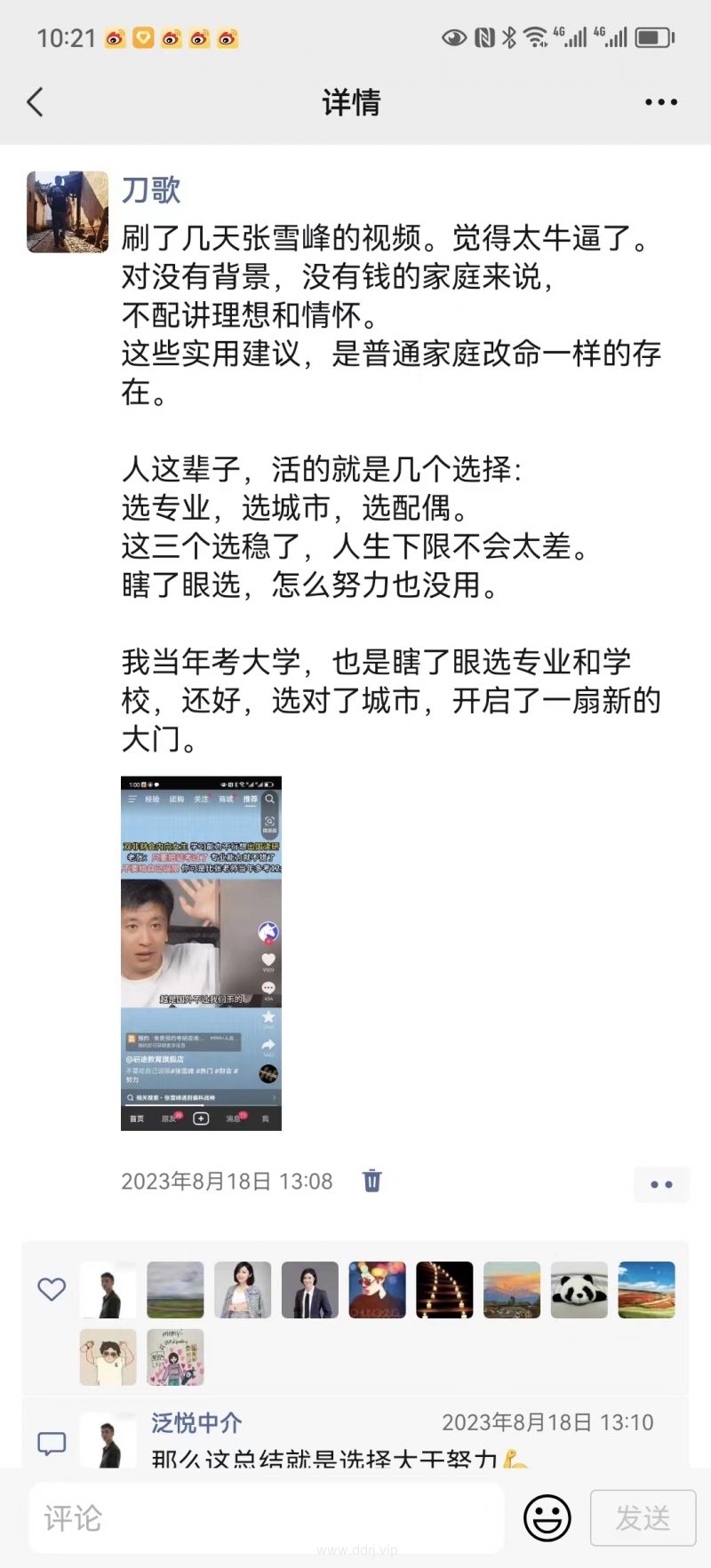
Task: Tap the 发送 send button
Action: 643,1518
